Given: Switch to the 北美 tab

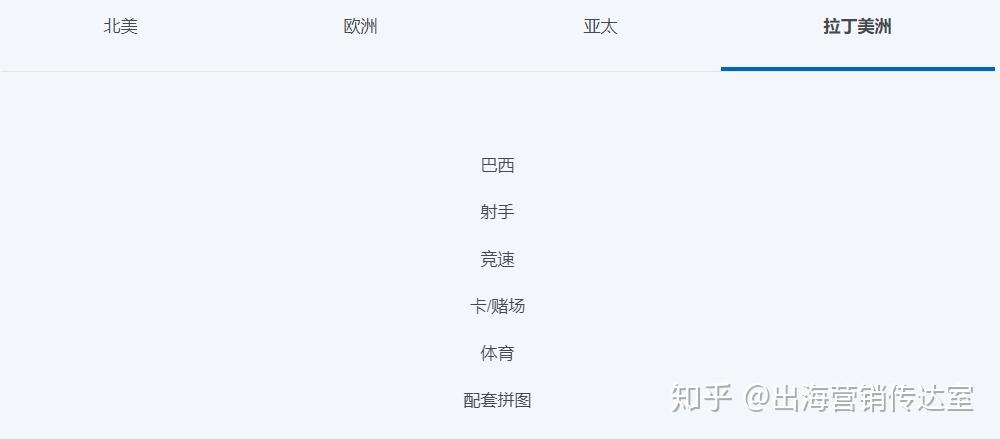Looking at the screenshot, I should [x=120, y=27].
